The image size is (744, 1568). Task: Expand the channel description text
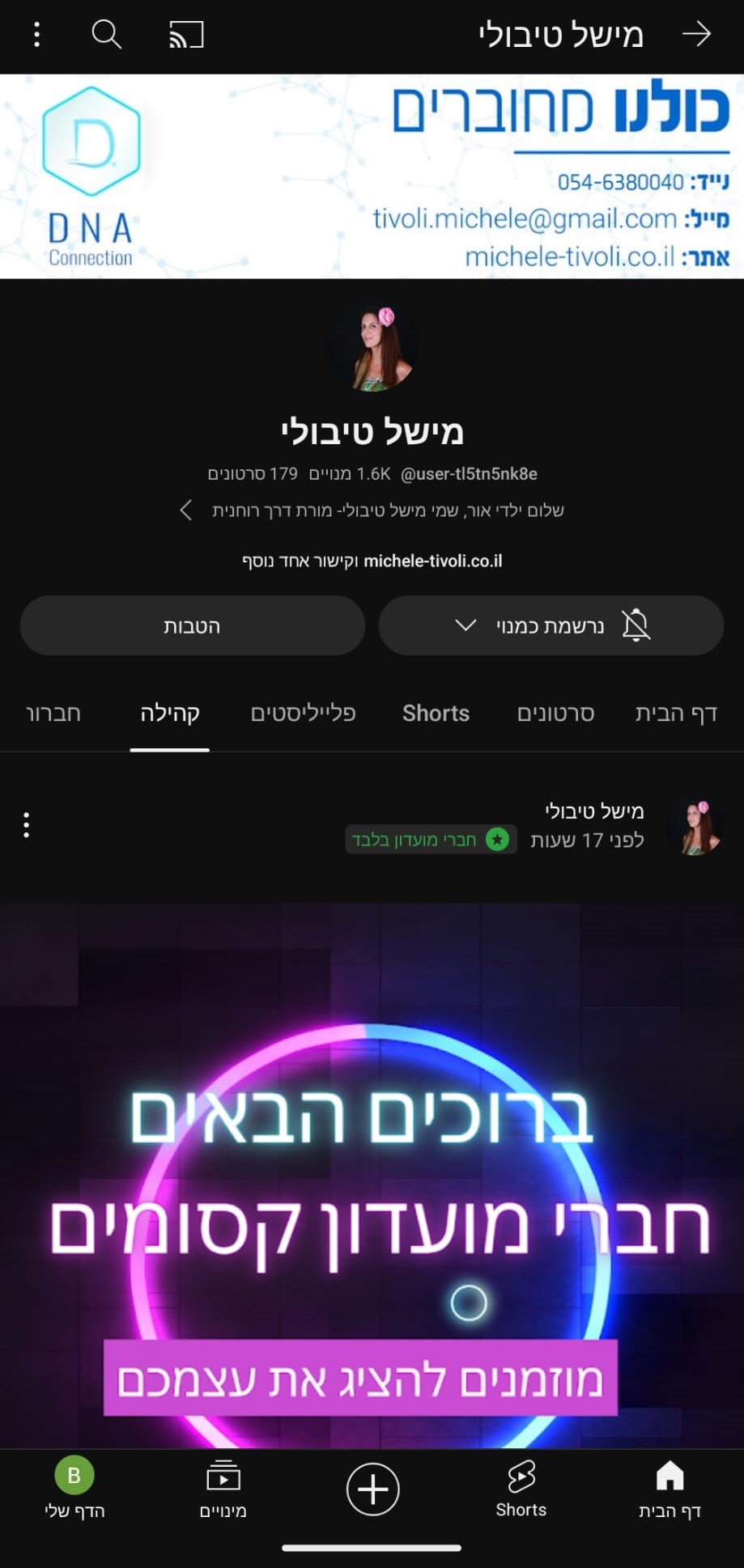(187, 510)
